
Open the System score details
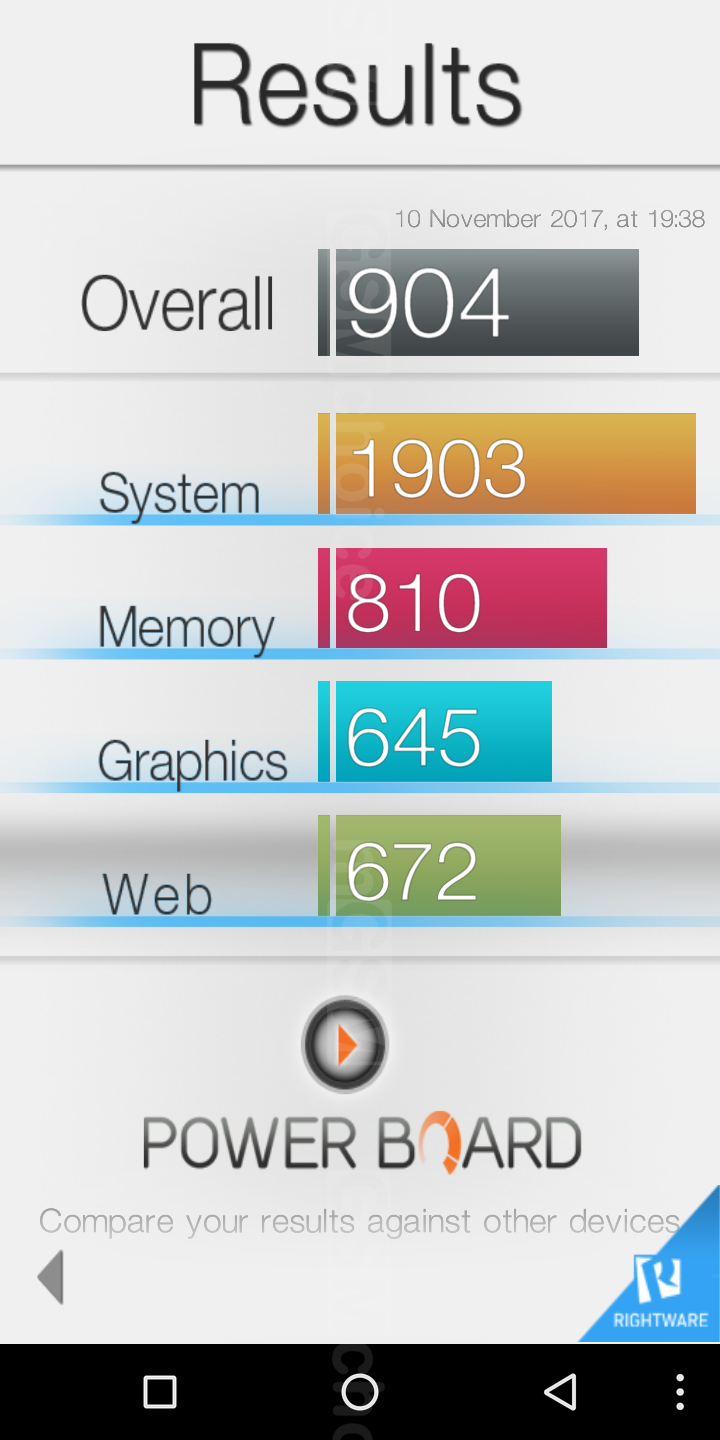click(x=506, y=465)
